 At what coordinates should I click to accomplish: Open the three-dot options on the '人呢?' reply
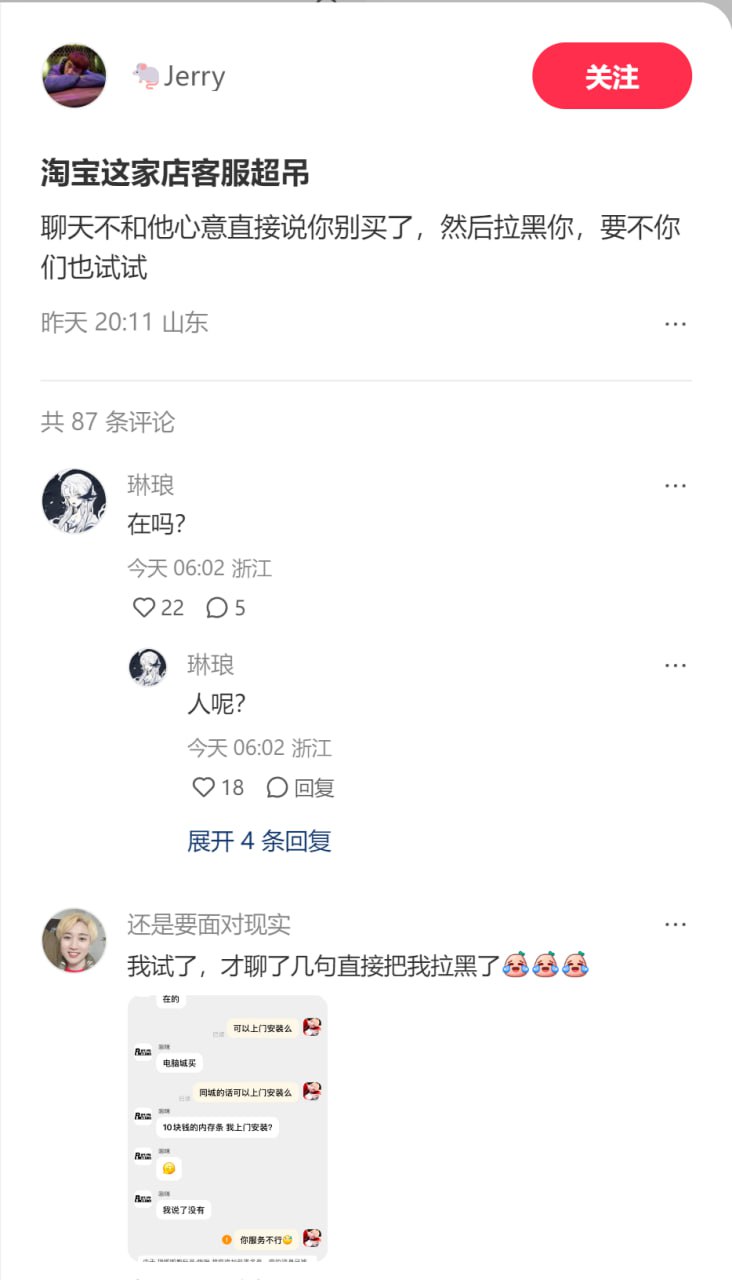pyautogui.click(x=676, y=665)
